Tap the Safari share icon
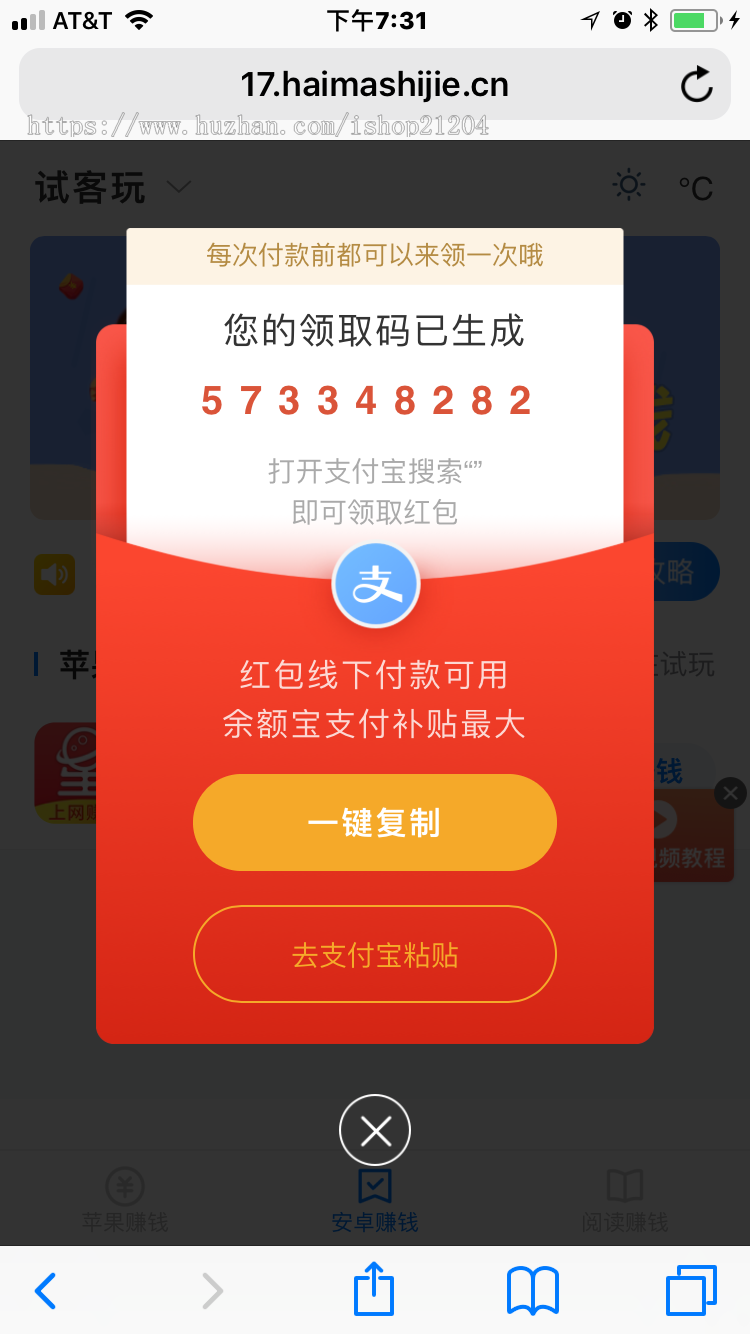 click(x=372, y=1290)
